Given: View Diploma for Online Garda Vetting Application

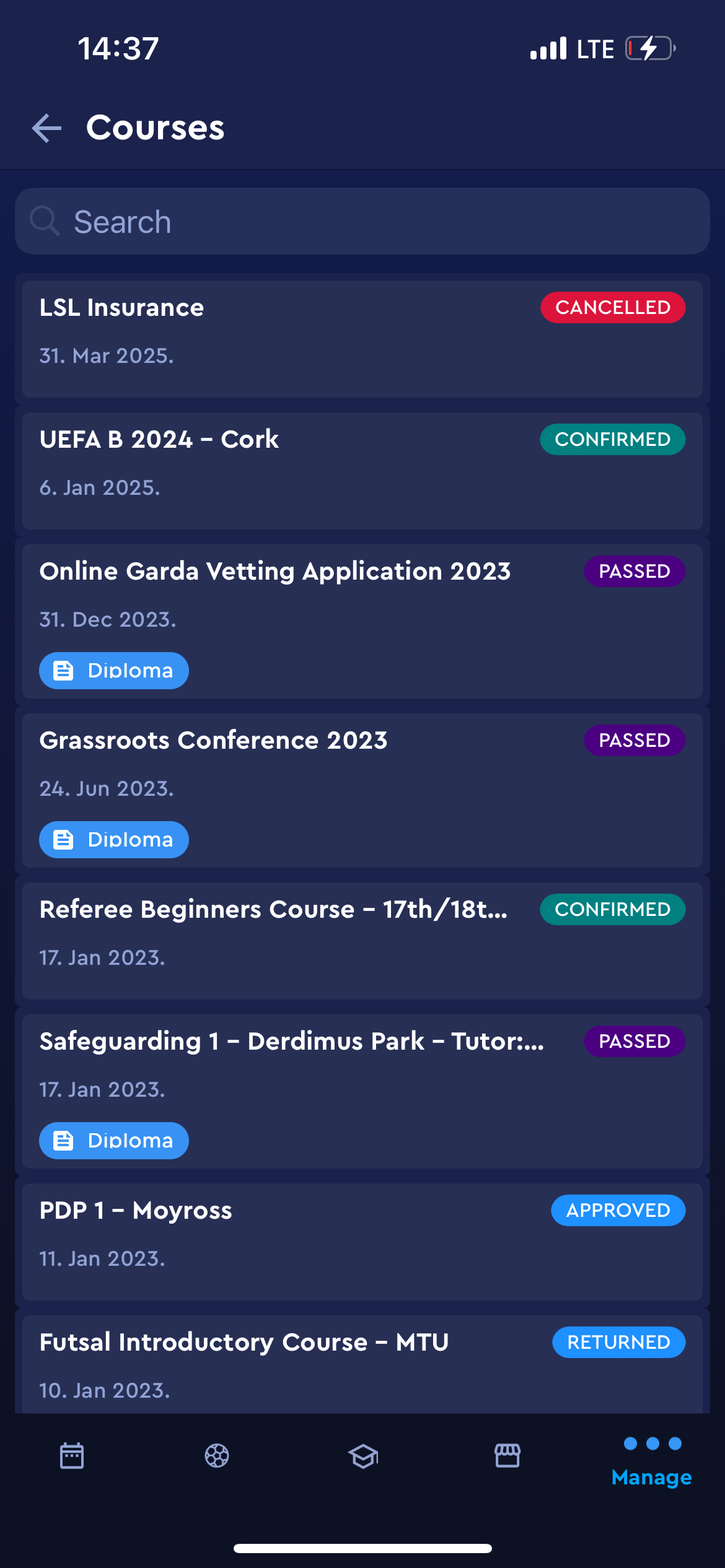Looking at the screenshot, I should [x=114, y=671].
